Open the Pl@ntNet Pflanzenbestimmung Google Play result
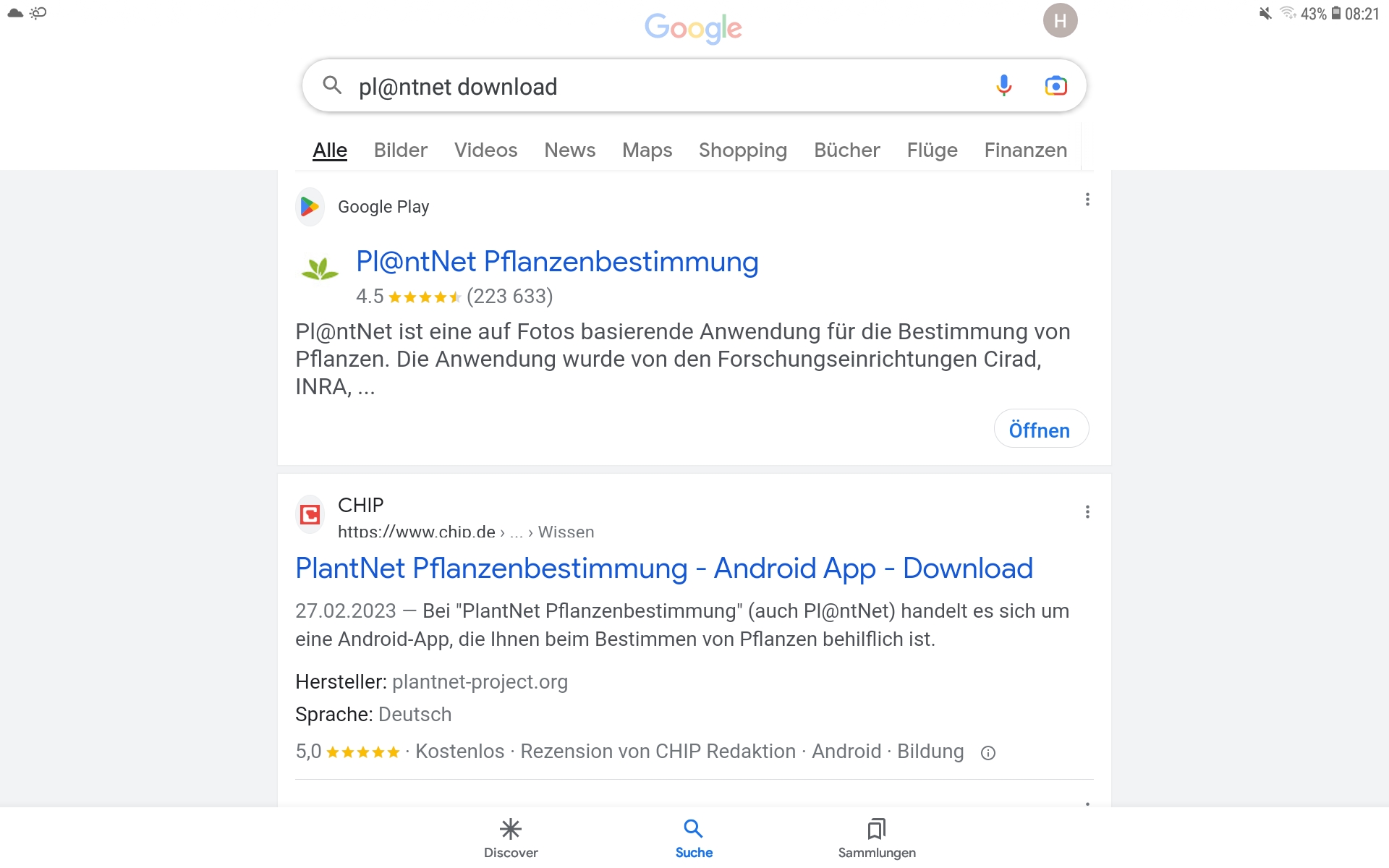This screenshot has height=868, width=1389. pyautogui.click(x=557, y=262)
